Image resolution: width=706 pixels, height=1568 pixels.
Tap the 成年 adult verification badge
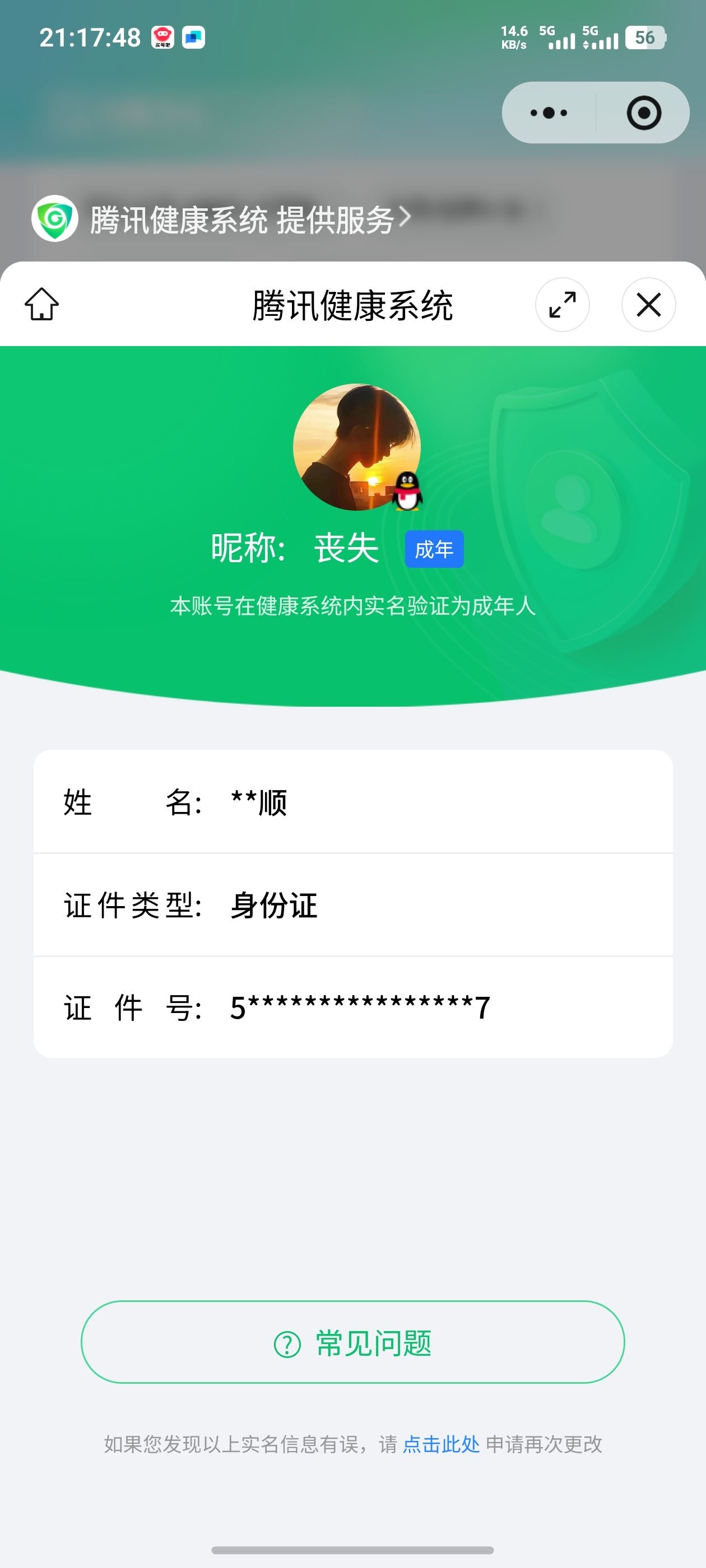[x=435, y=549]
